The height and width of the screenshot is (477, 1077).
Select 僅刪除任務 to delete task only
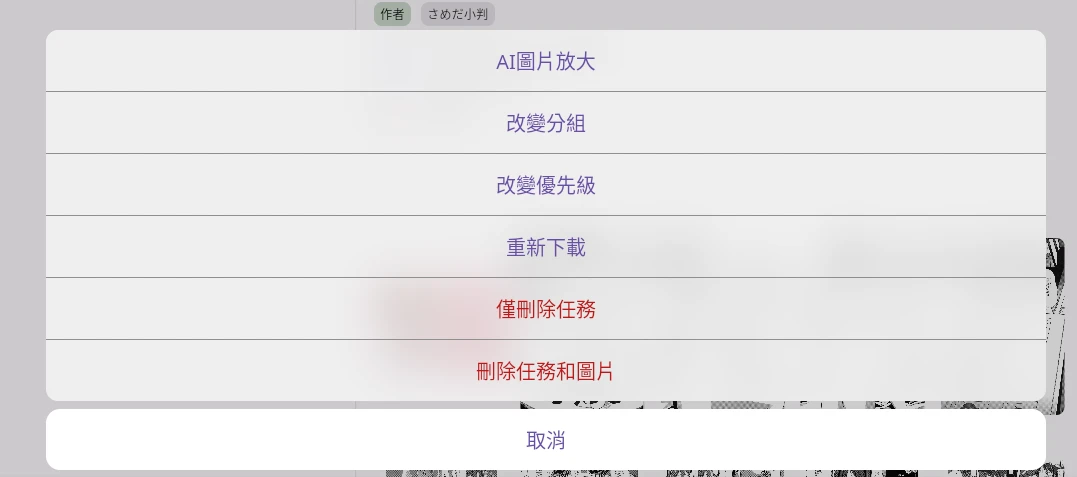pos(545,310)
